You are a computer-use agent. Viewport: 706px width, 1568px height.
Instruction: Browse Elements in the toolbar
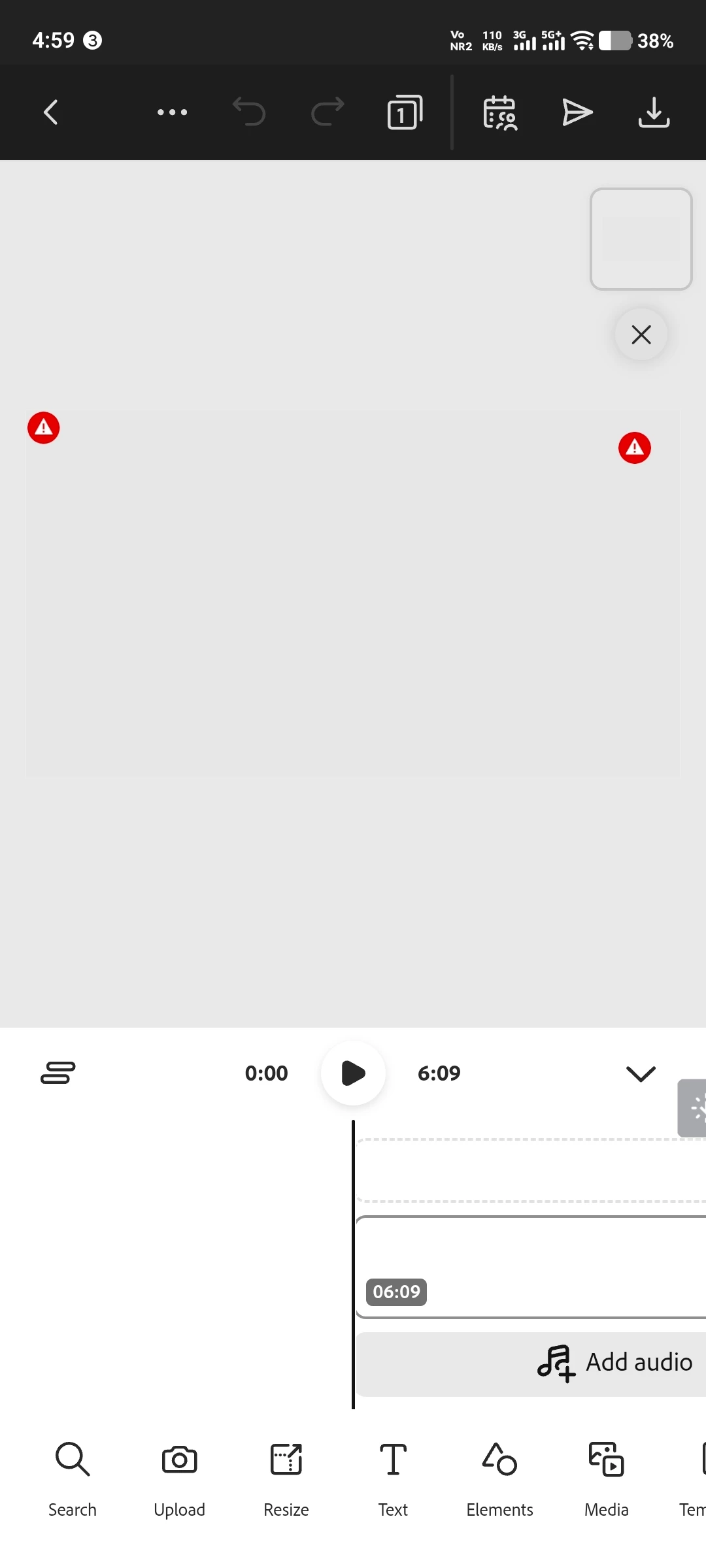pyautogui.click(x=500, y=1480)
